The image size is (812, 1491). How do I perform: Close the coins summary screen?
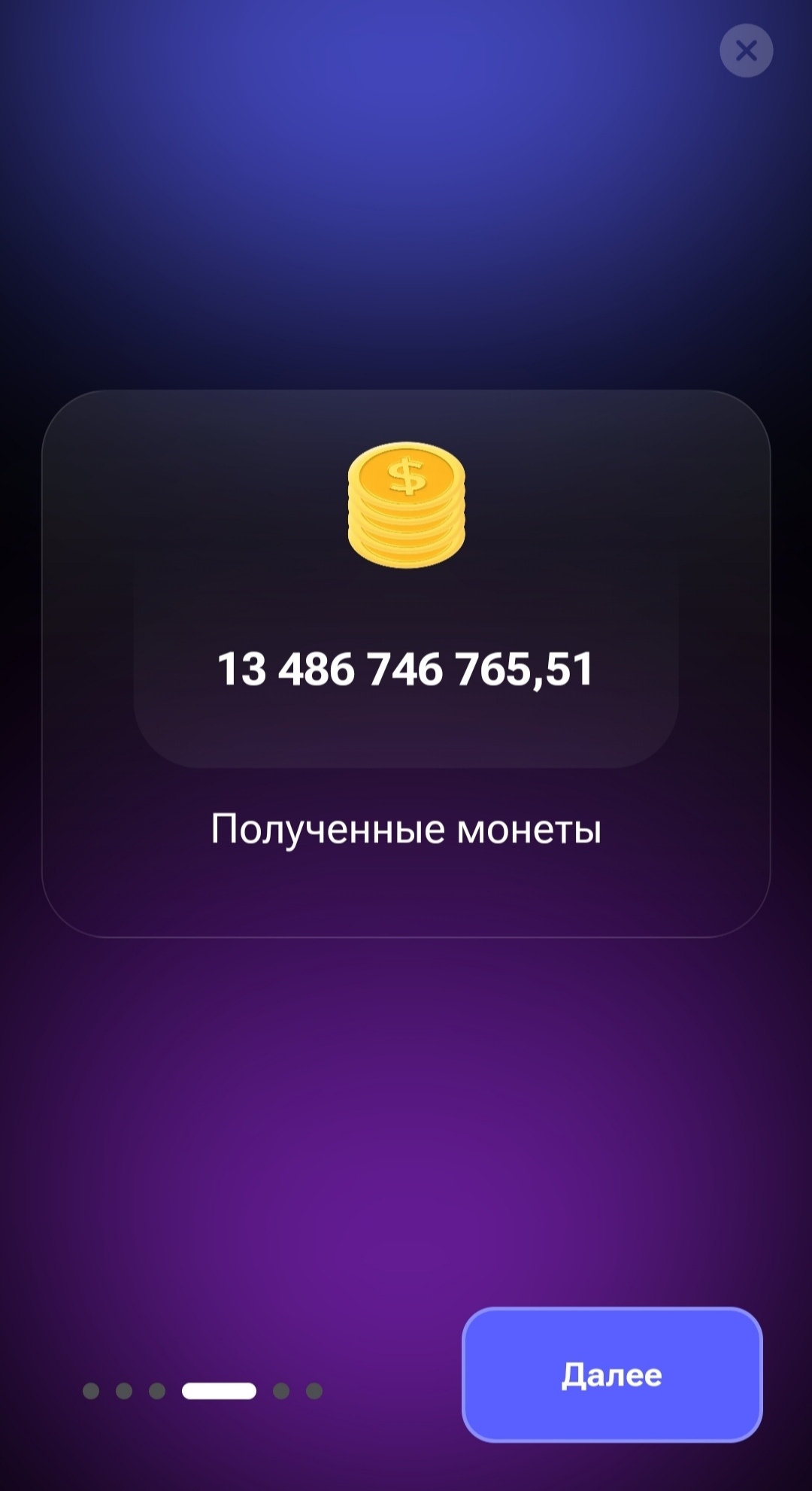746,51
